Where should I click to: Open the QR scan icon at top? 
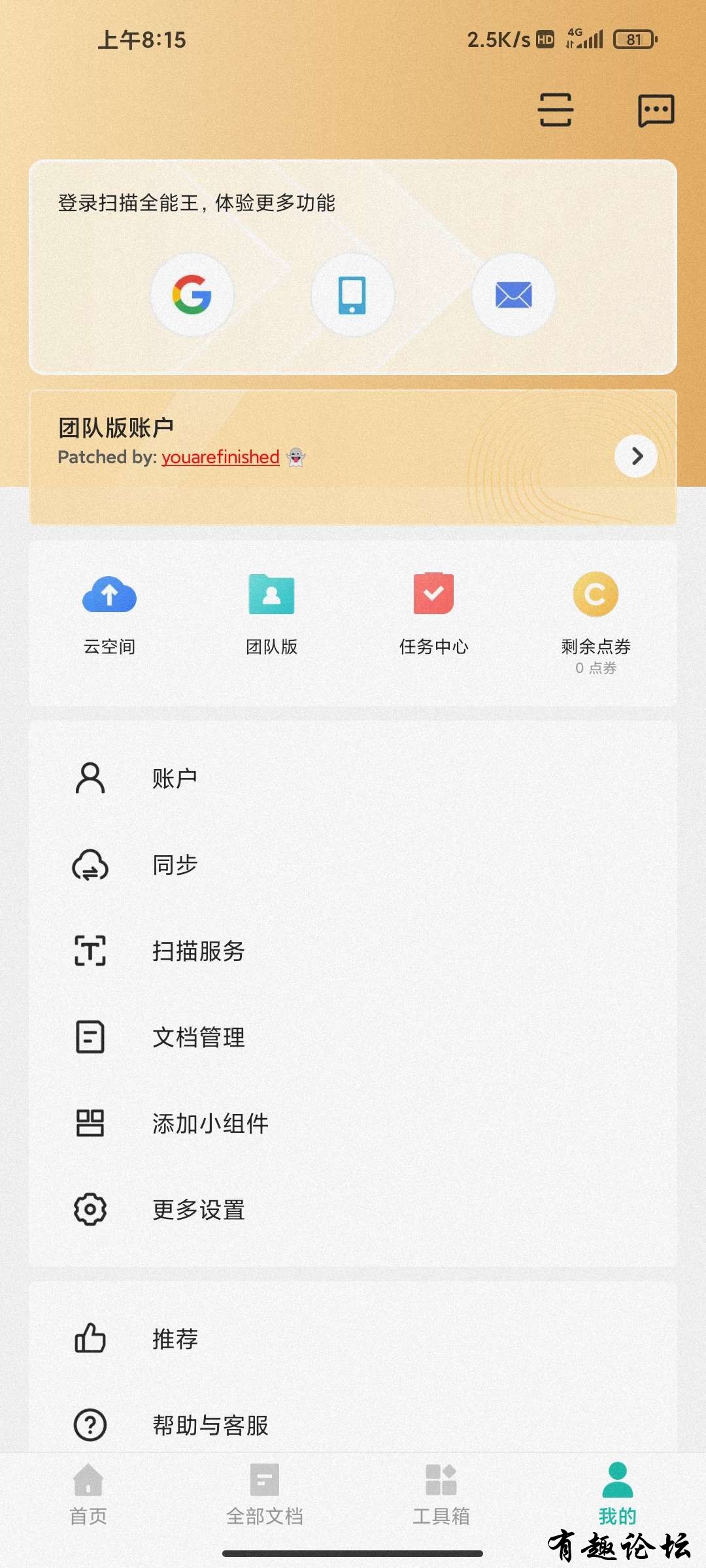click(555, 110)
